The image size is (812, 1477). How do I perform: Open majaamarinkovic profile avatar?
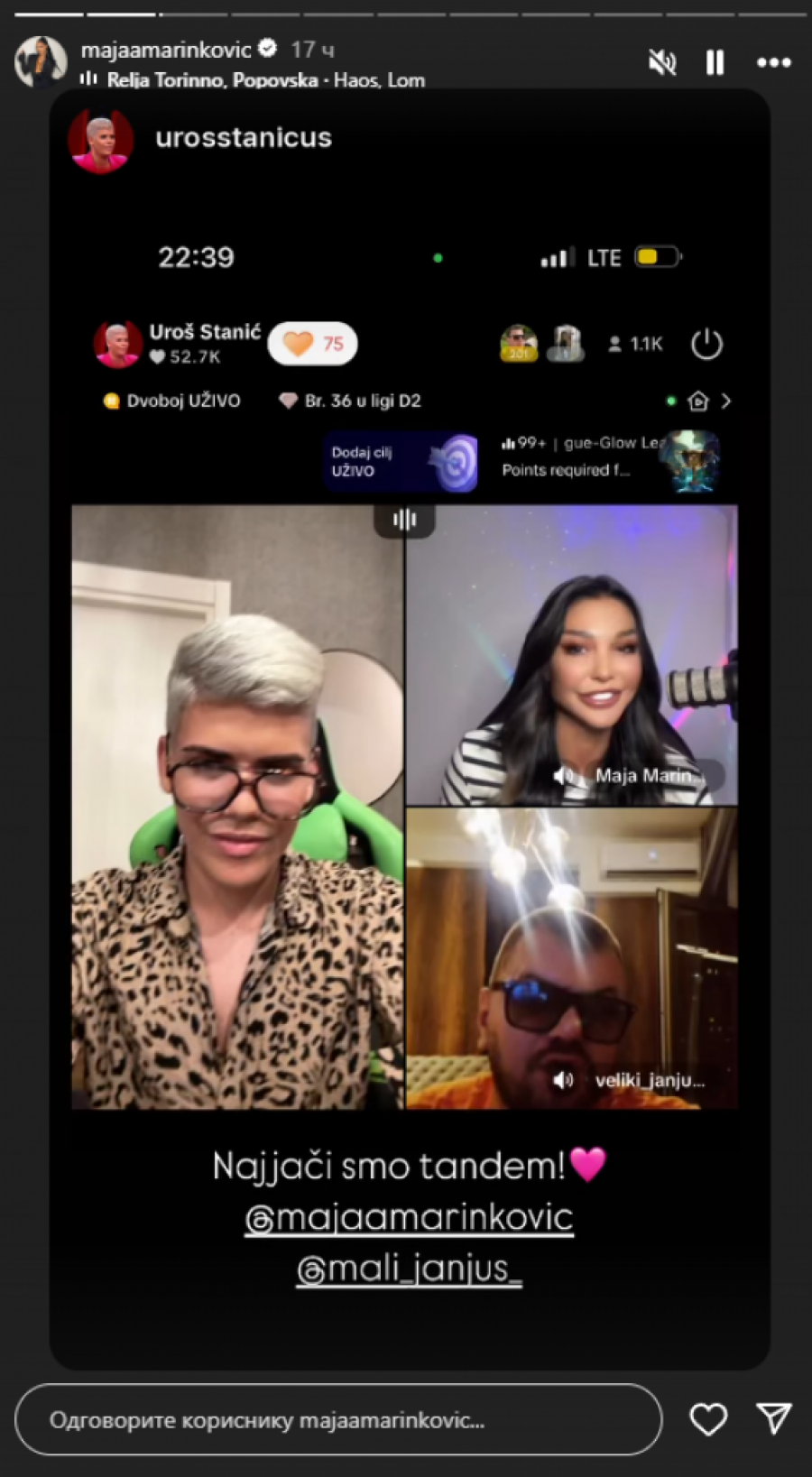pos(42,61)
